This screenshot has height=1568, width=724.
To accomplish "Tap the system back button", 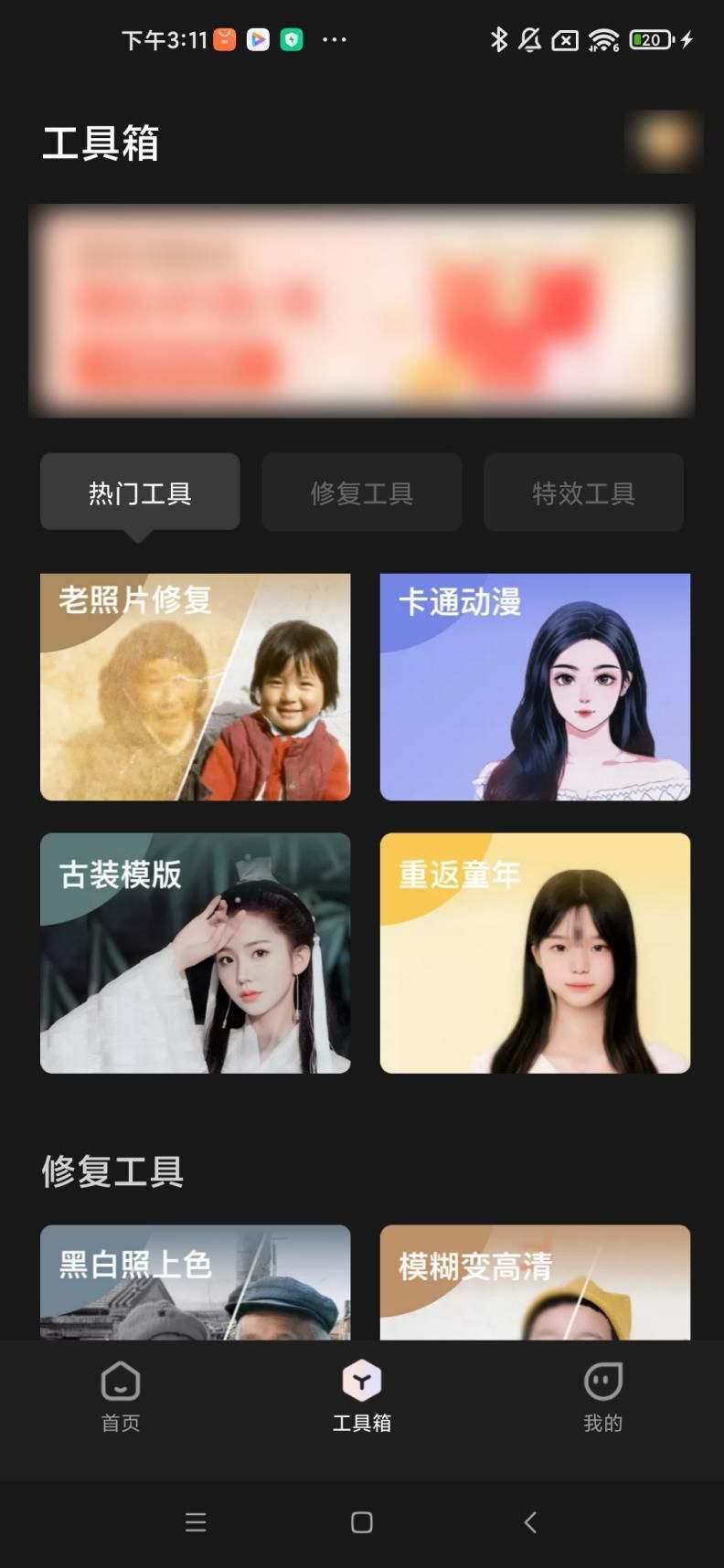I will coord(530,1522).
